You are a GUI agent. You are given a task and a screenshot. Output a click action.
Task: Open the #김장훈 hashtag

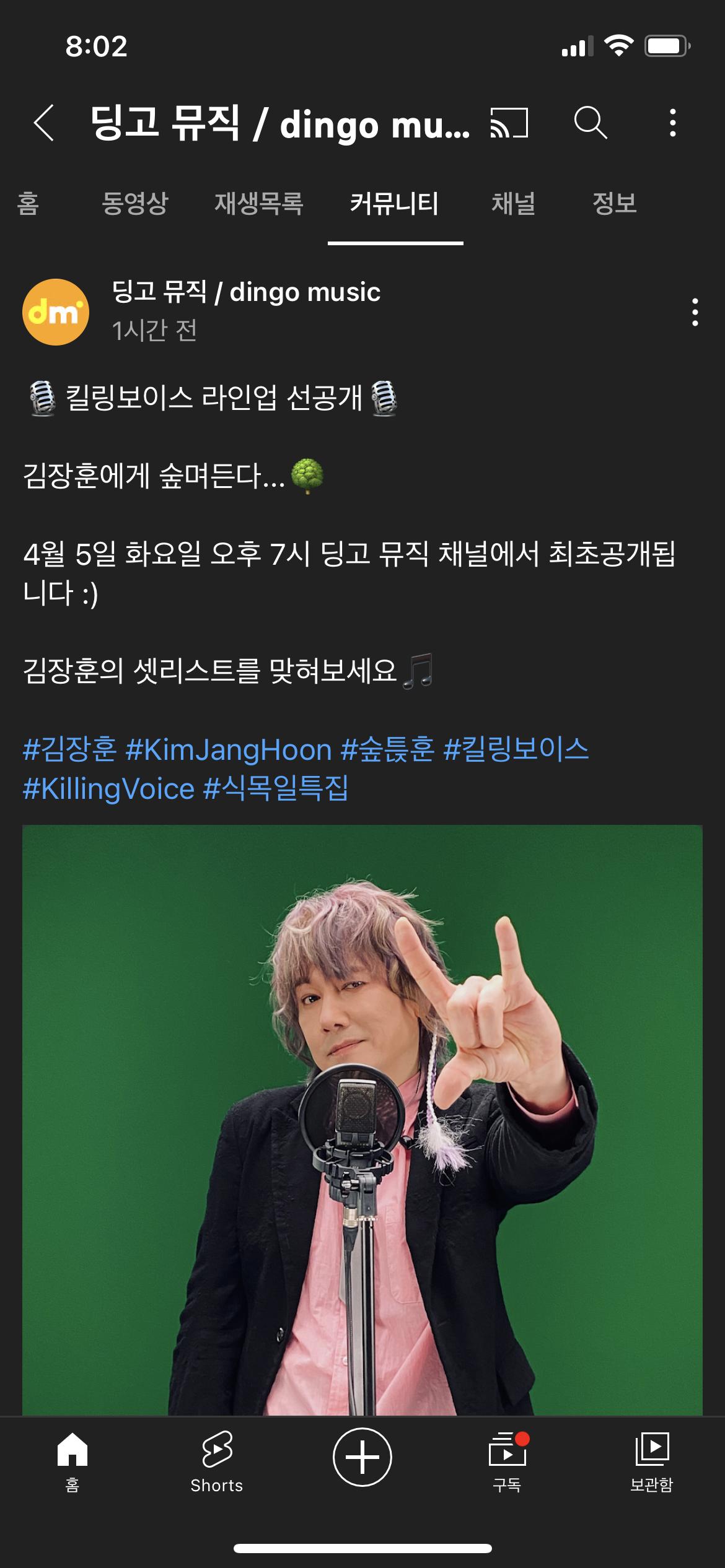pos(69,750)
